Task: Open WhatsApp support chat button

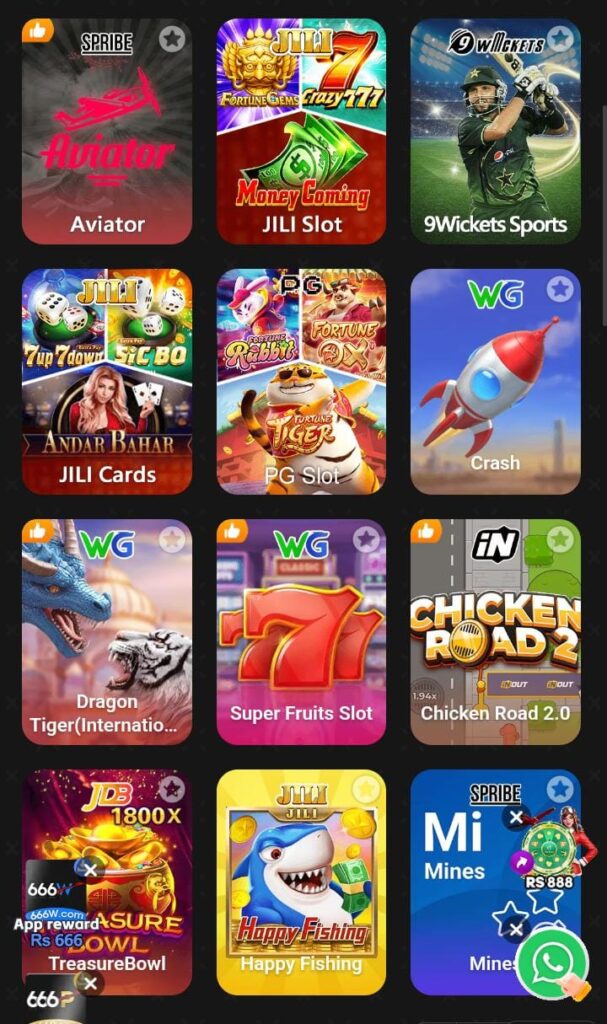Action: coord(553,964)
